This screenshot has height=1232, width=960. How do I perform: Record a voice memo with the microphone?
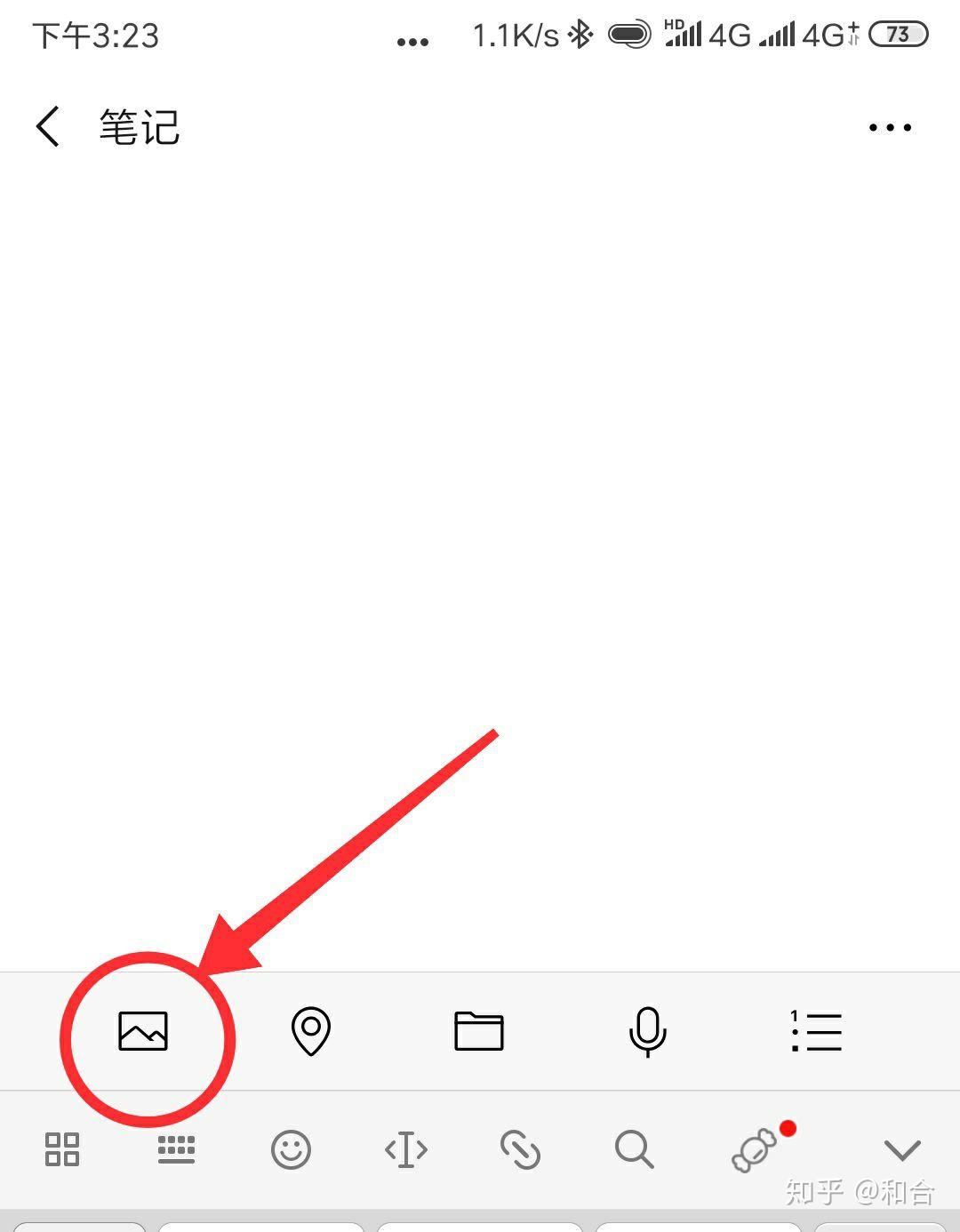647,1031
